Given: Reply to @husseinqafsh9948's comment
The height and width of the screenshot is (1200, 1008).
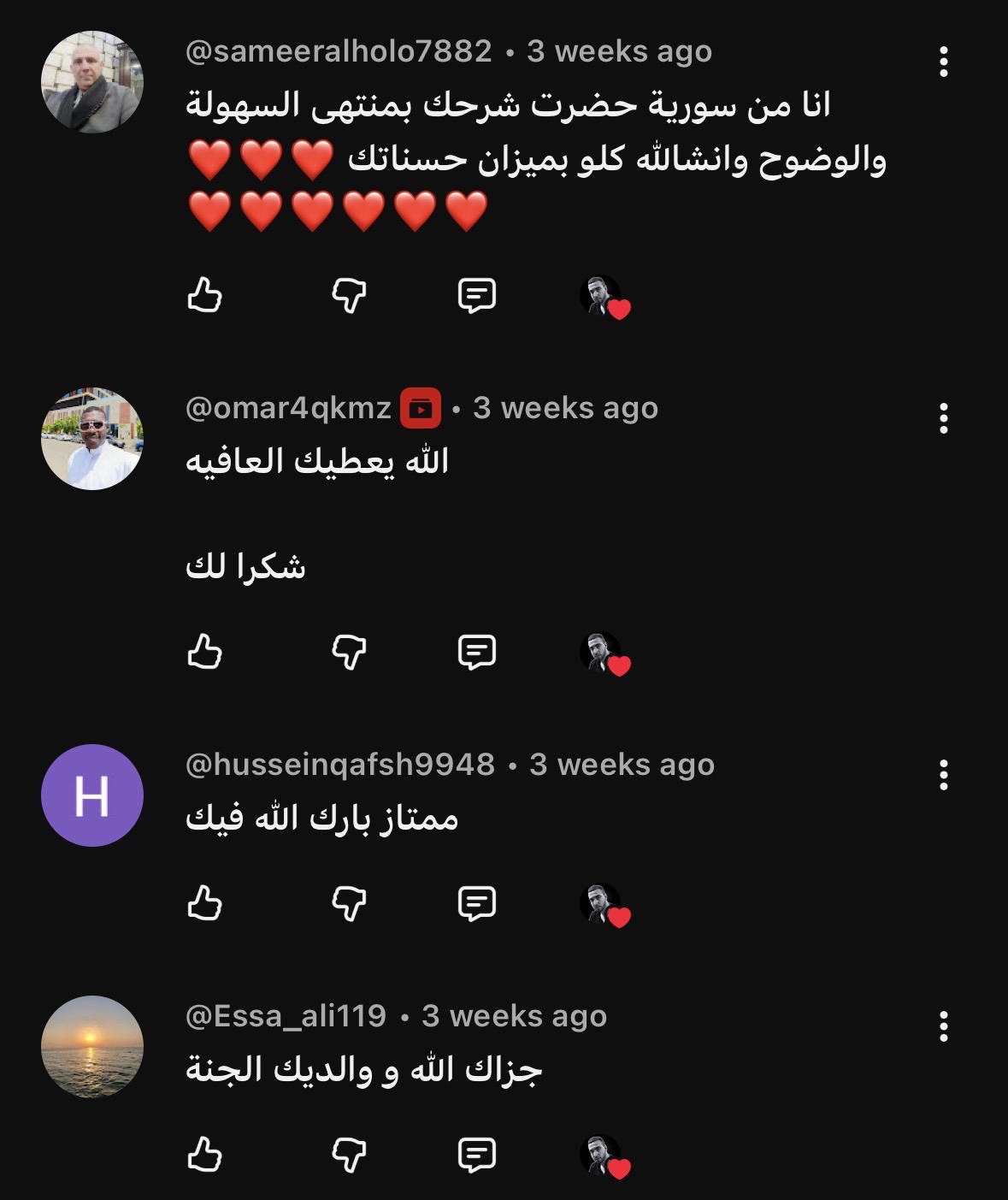Looking at the screenshot, I should pos(476,903).
